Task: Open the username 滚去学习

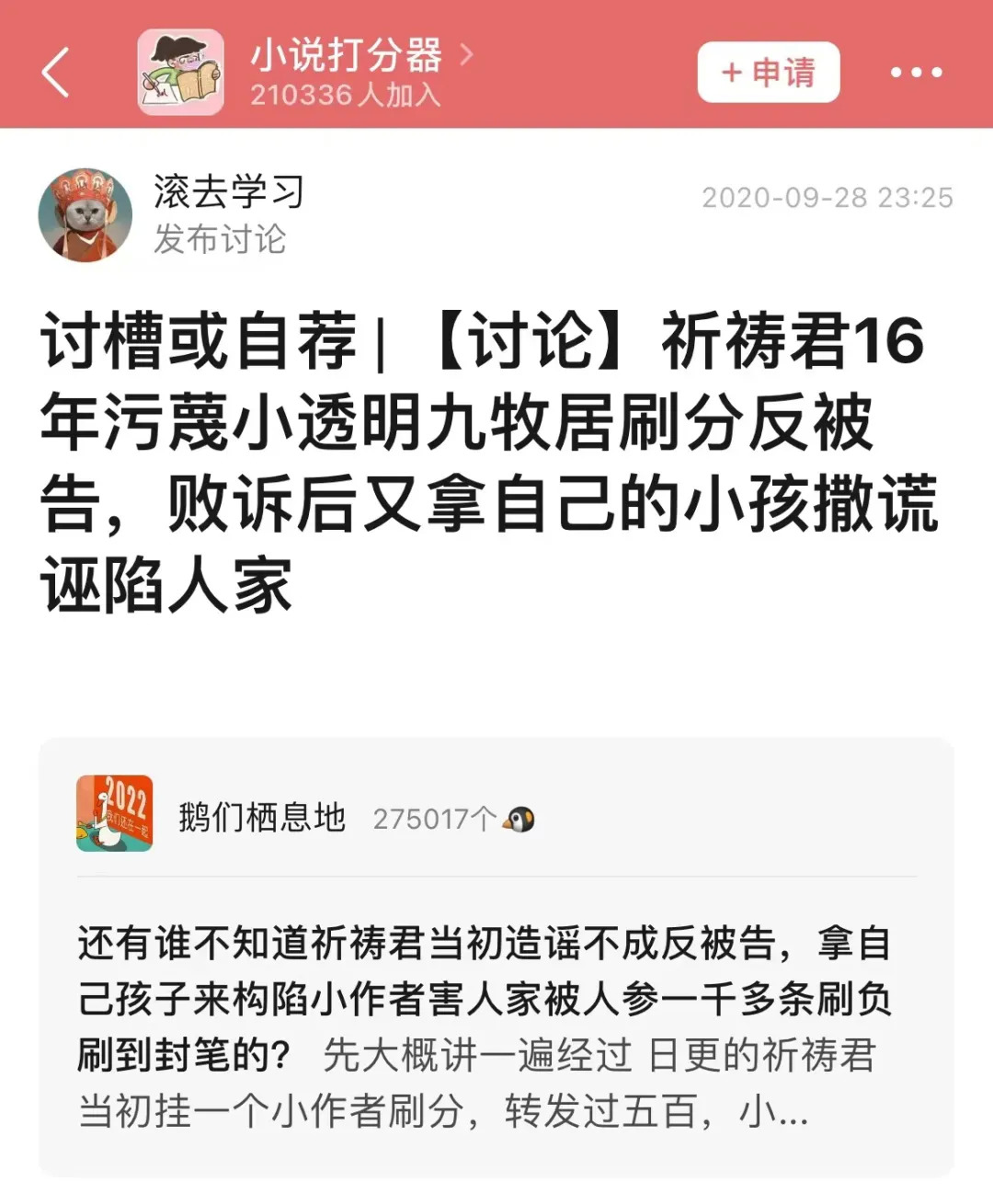Action: click(x=228, y=192)
